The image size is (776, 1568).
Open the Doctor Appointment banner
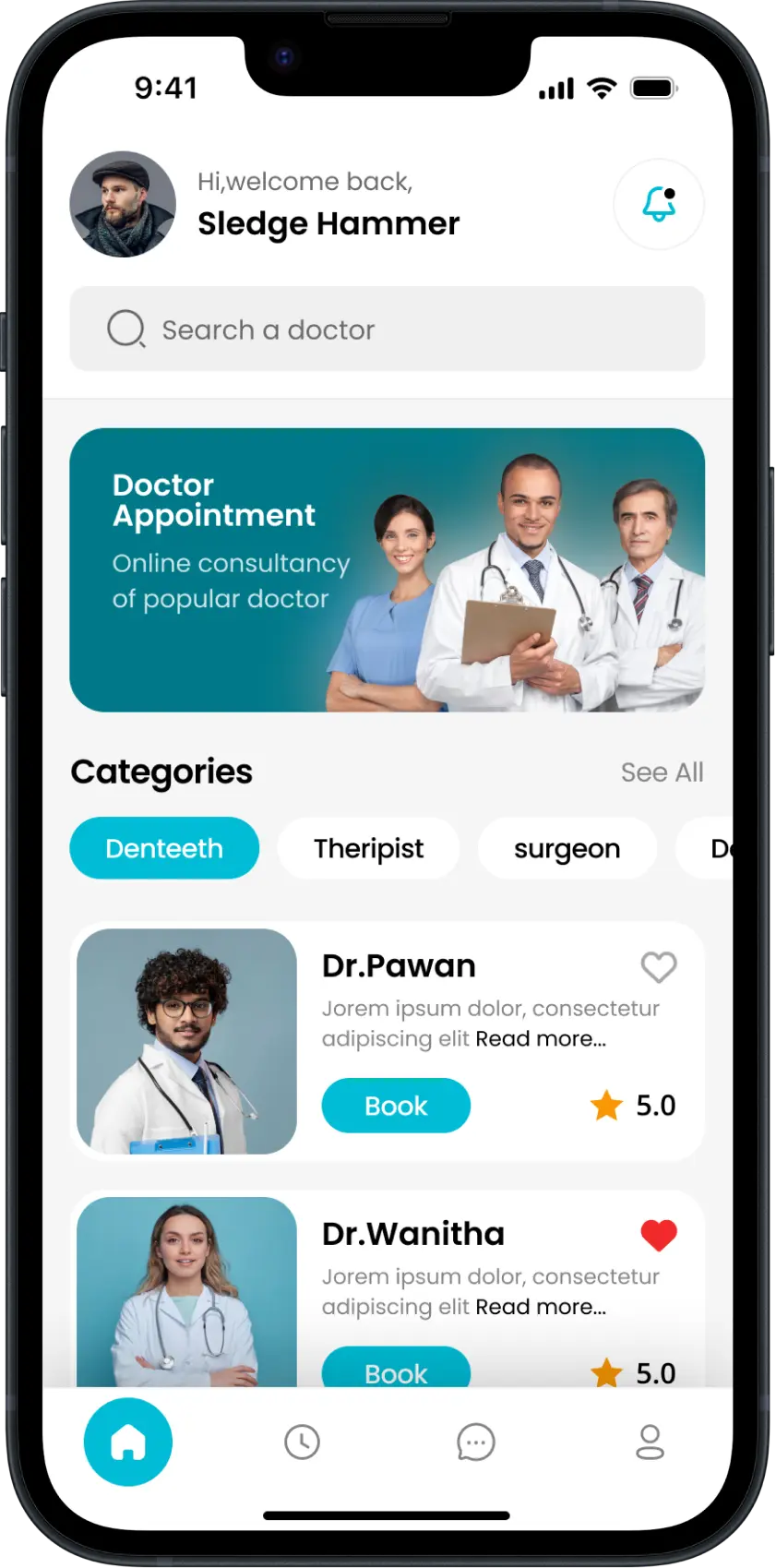coord(387,569)
